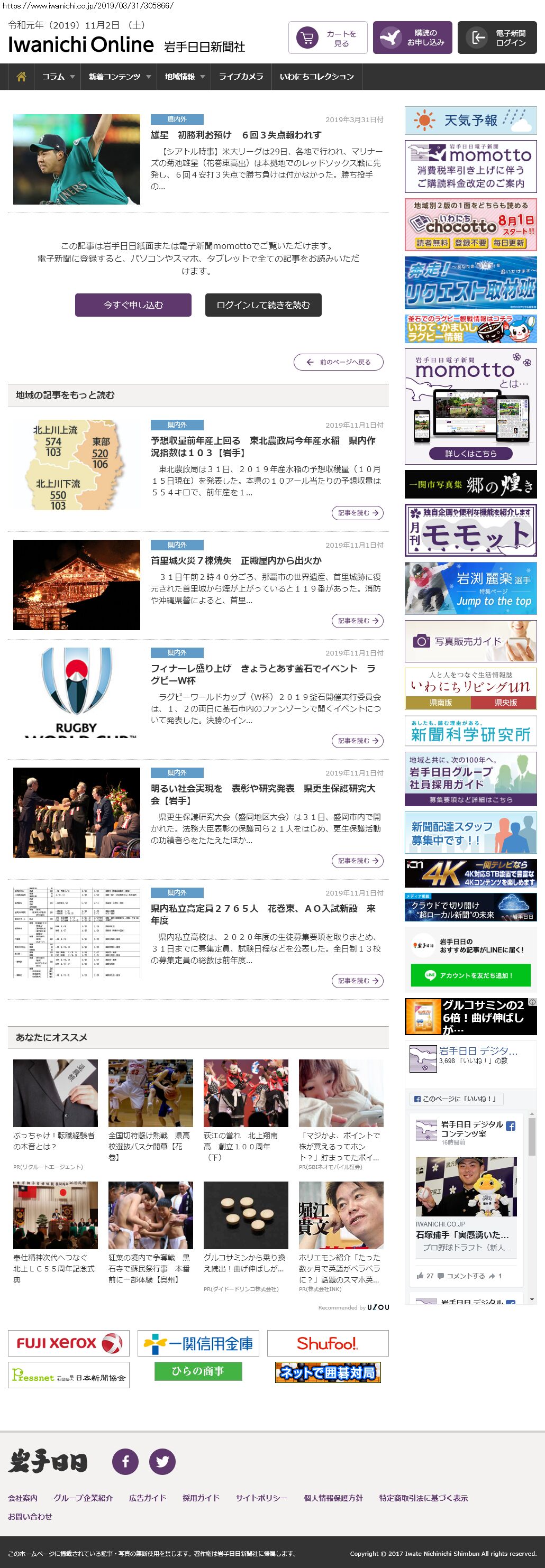The image size is (545, 1568).
Task: Tap 今すぐ申し込む button
Action: tap(133, 305)
